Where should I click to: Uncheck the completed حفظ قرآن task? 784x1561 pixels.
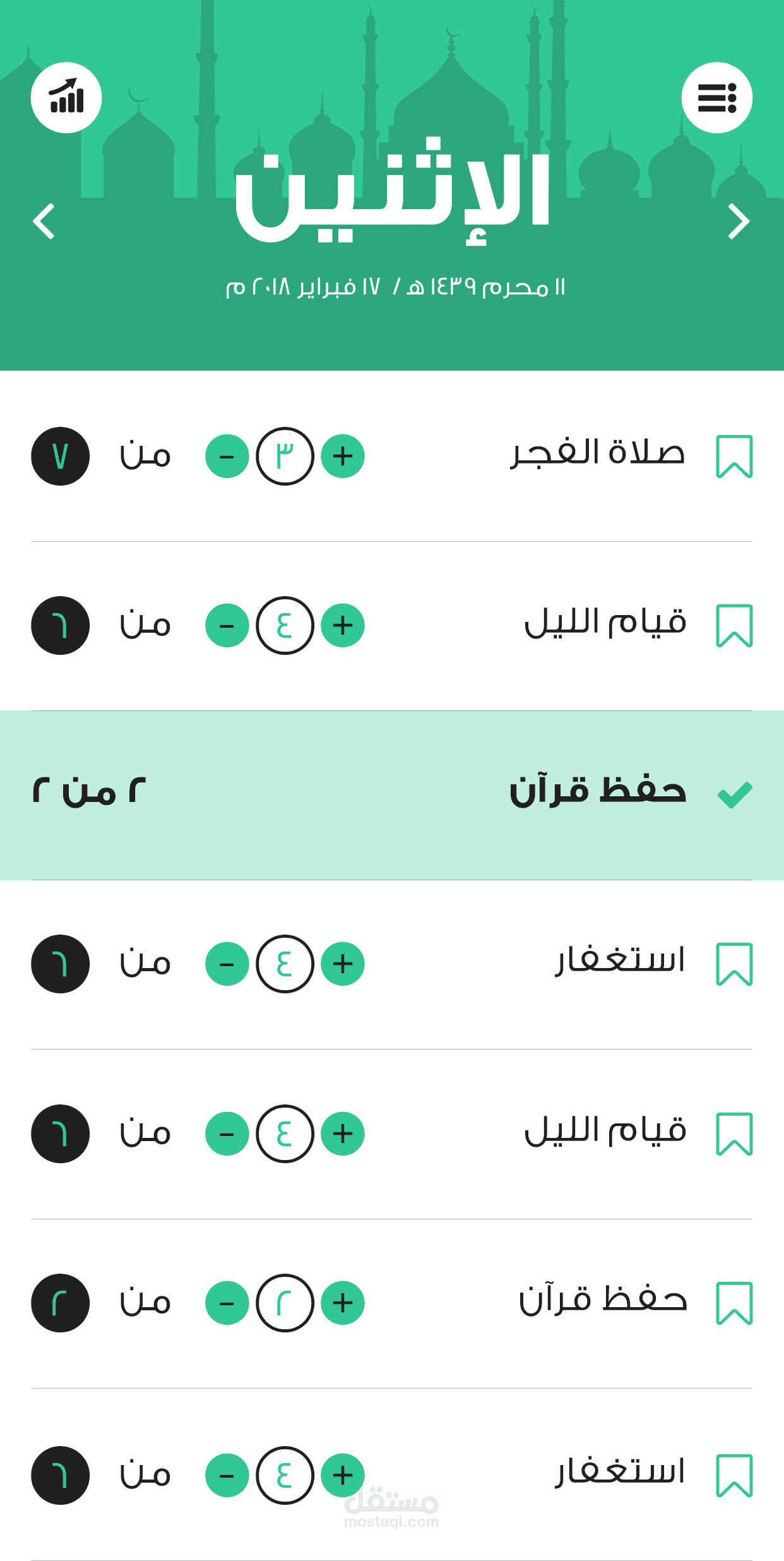(735, 795)
